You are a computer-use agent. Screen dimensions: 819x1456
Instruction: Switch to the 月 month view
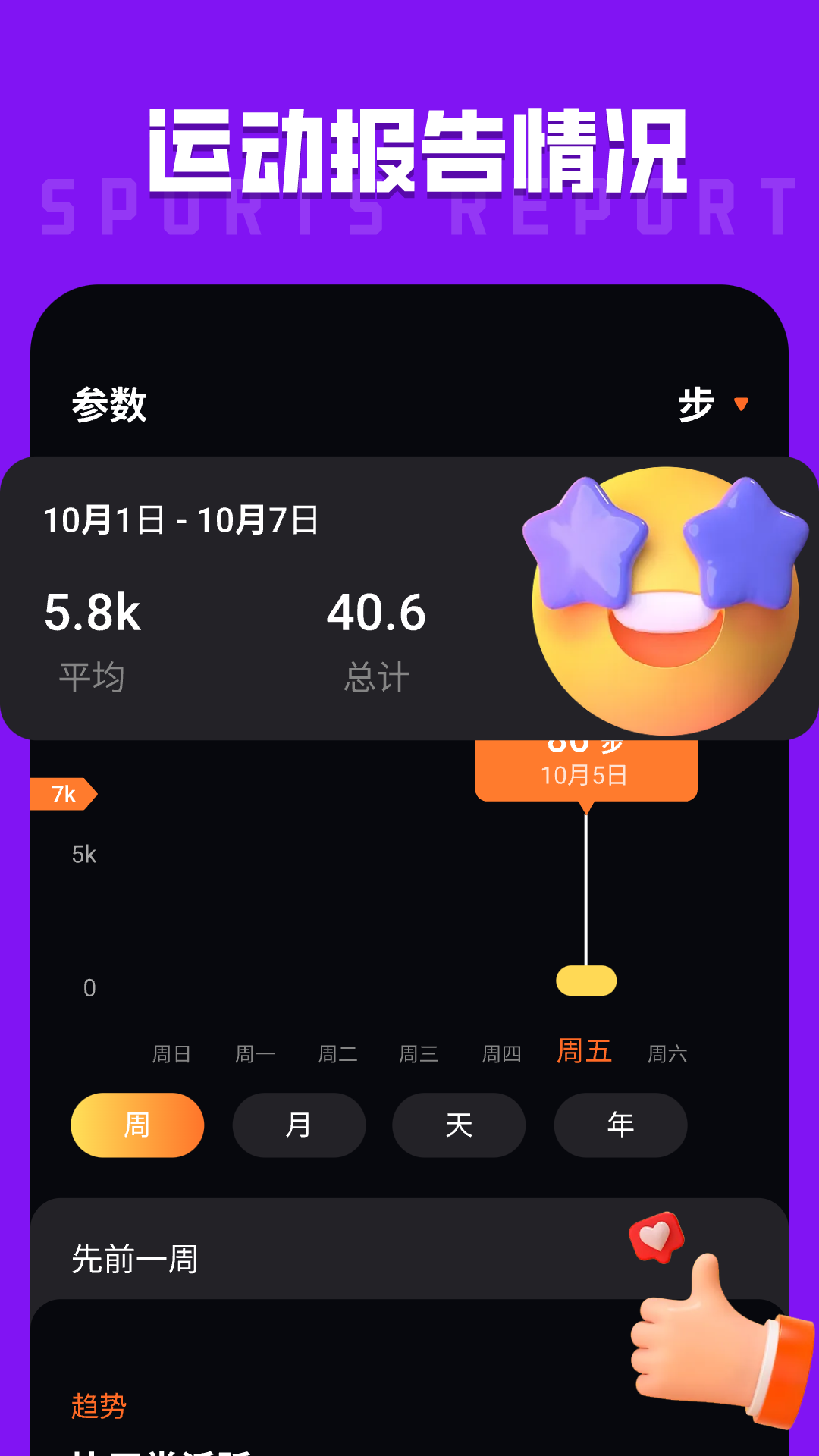(x=299, y=1125)
